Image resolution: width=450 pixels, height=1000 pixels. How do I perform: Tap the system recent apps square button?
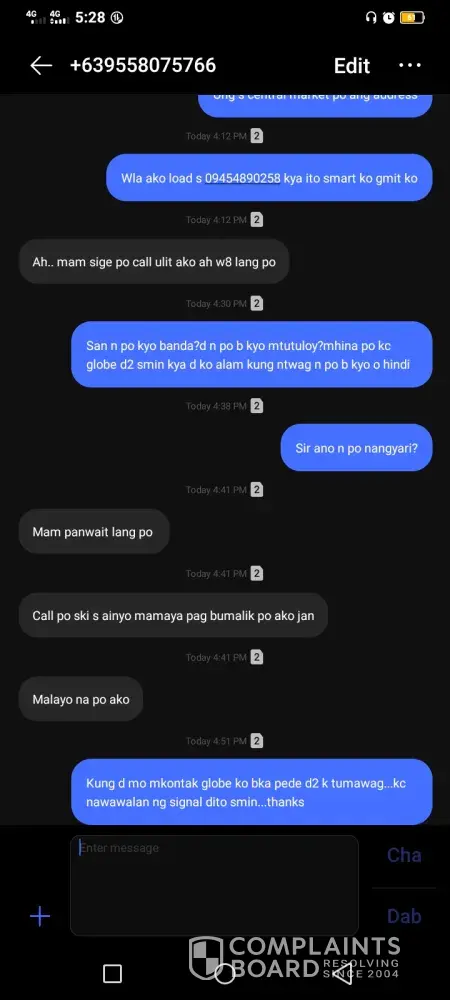tap(112, 973)
